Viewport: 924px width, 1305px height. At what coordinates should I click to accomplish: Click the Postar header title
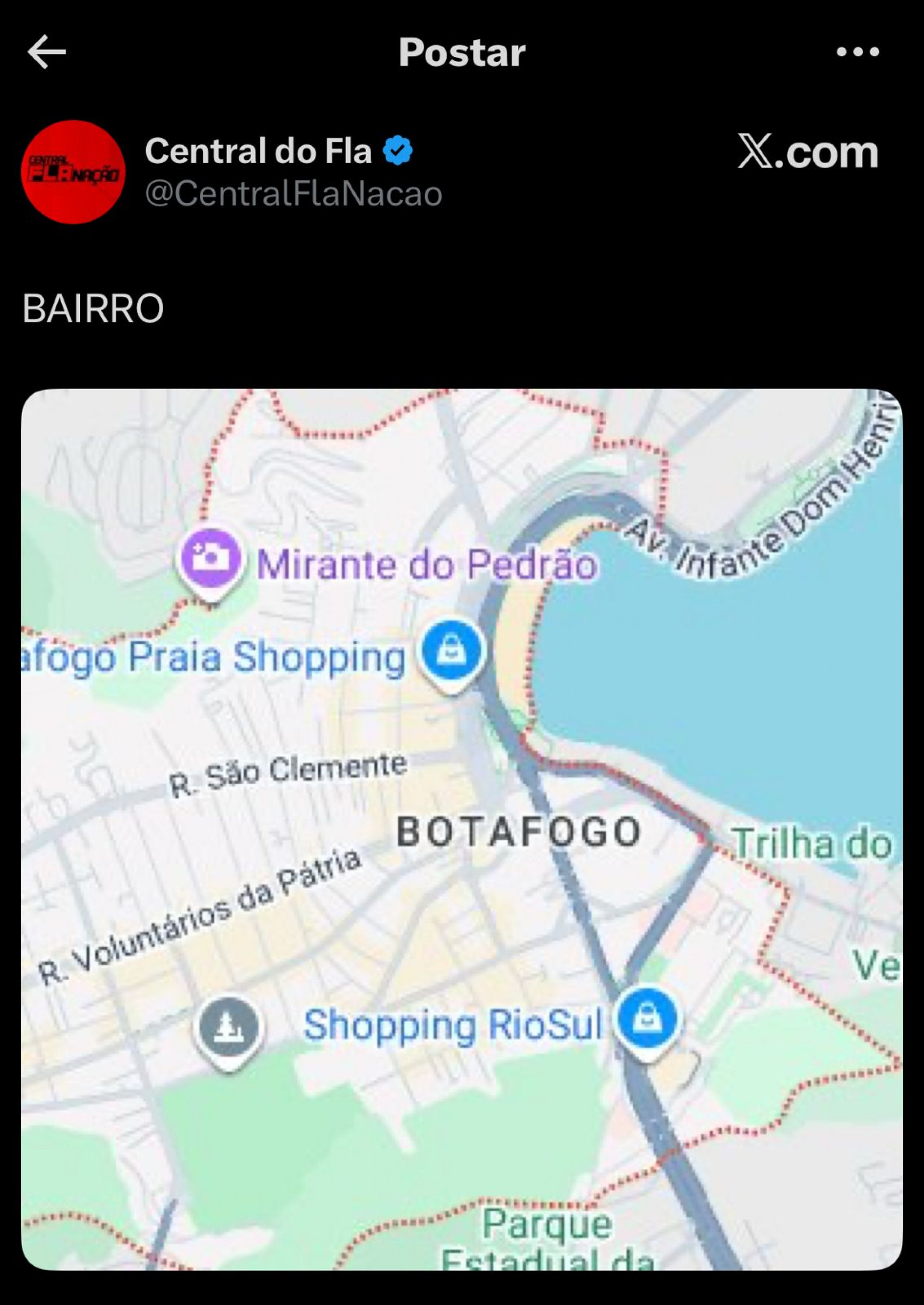pos(461,54)
